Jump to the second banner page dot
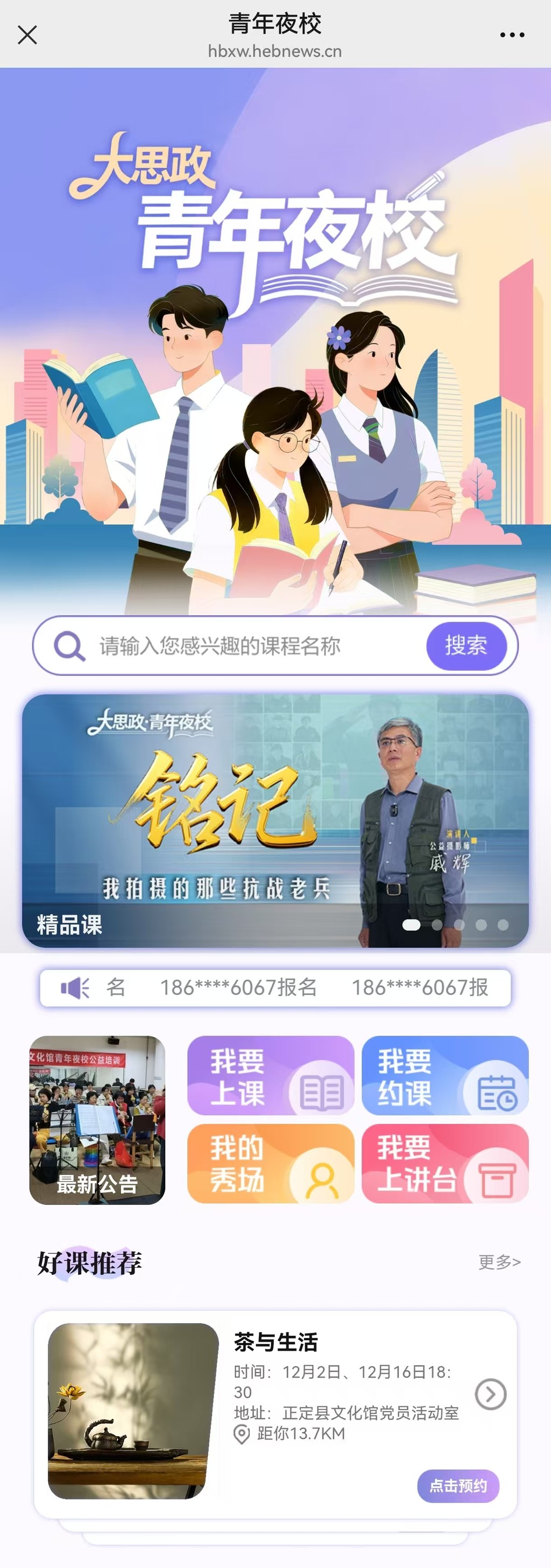The height and width of the screenshot is (1568, 551). (x=437, y=925)
